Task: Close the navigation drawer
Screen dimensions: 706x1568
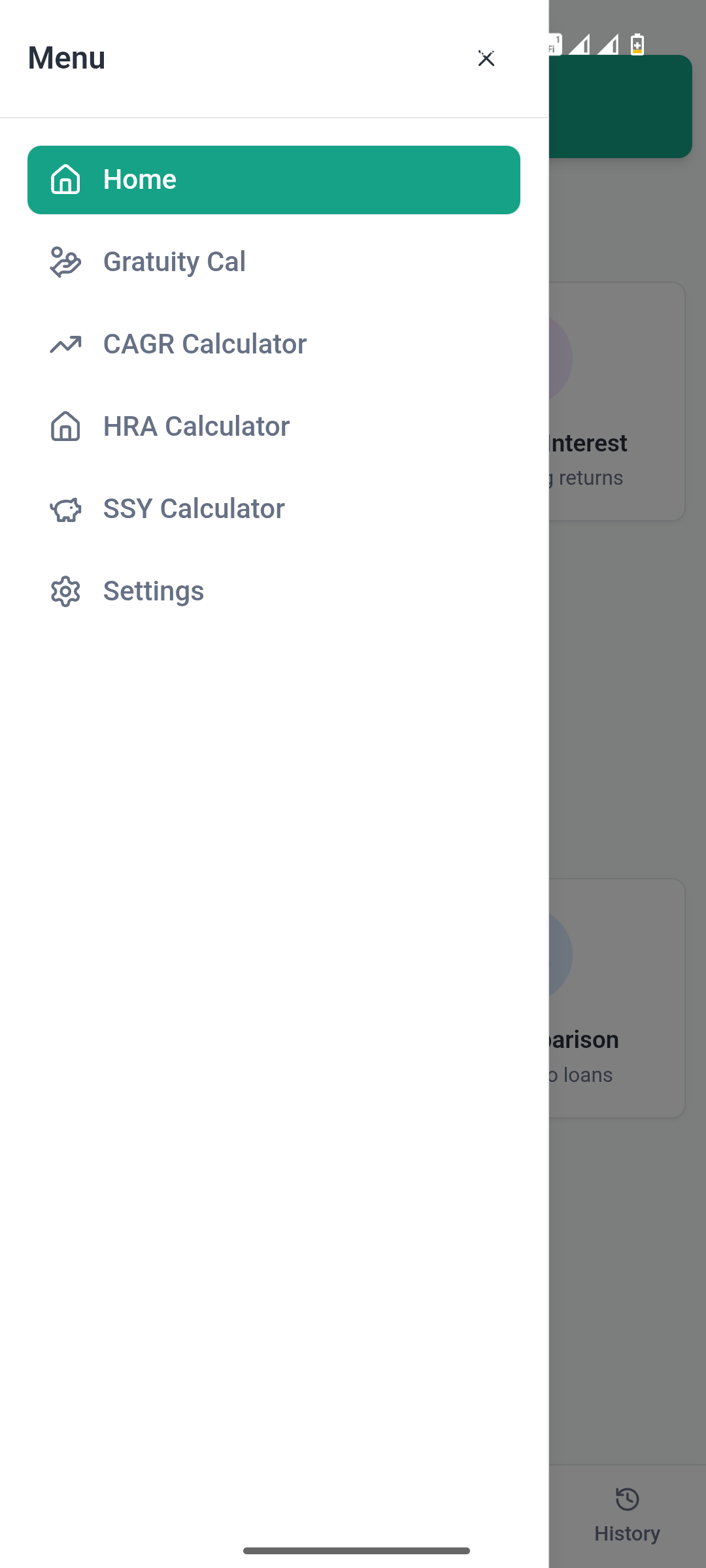Action: pyautogui.click(x=486, y=58)
